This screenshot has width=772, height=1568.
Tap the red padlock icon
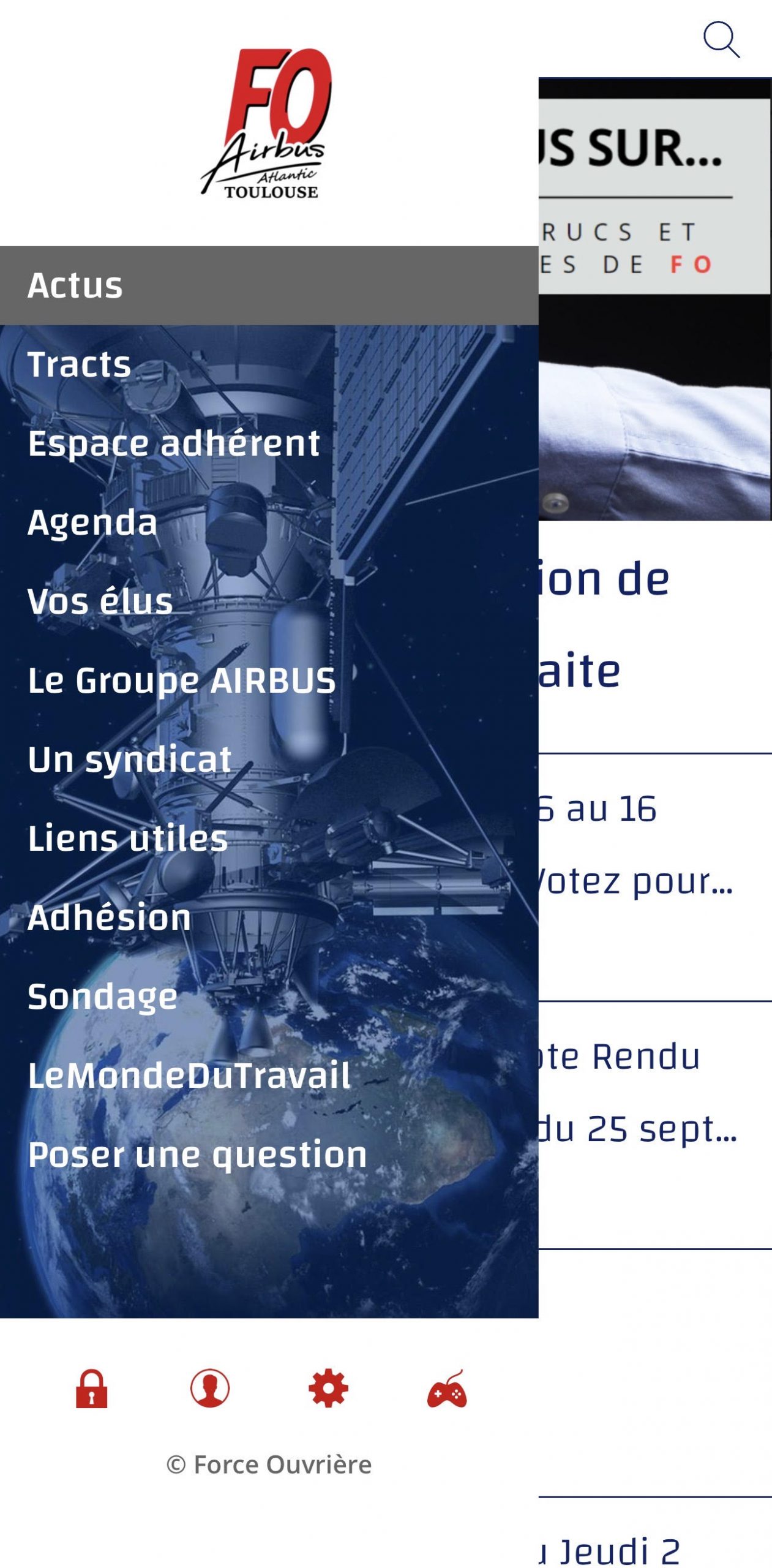[x=91, y=1389]
